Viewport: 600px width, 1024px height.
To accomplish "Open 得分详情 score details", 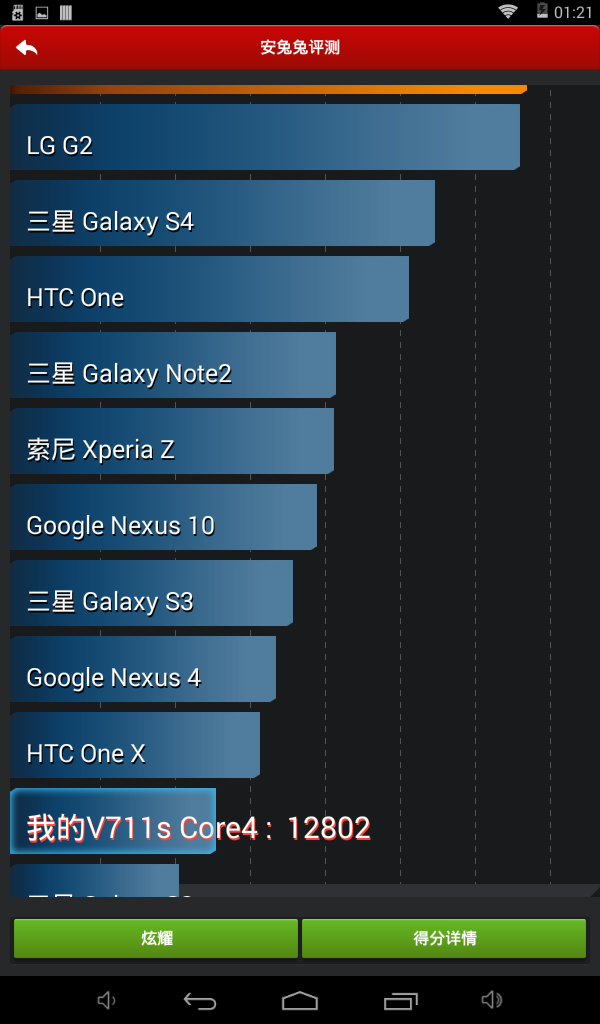I will pyautogui.click(x=444, y=938).
